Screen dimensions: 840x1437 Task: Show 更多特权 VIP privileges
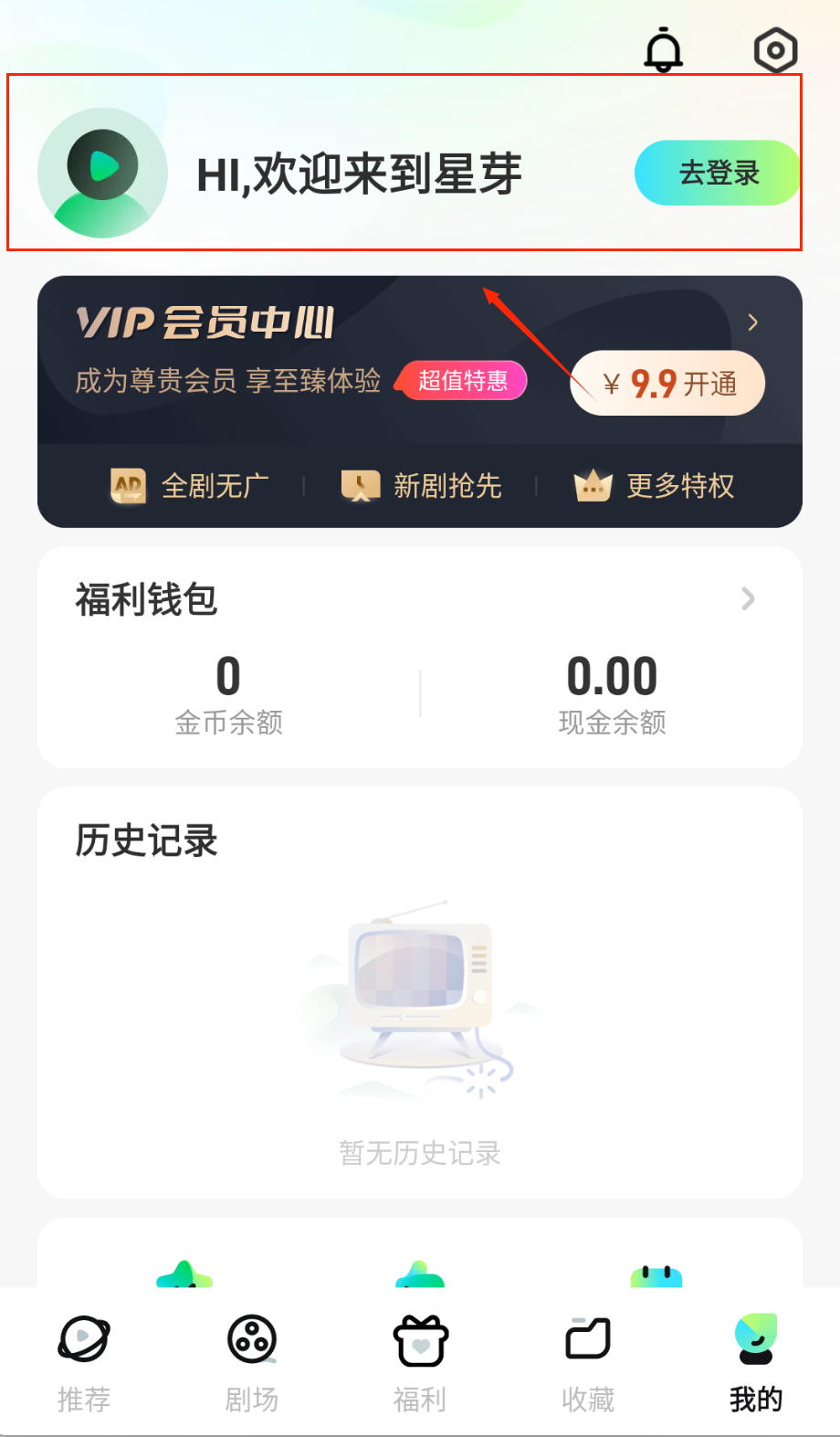click(654, 486)
